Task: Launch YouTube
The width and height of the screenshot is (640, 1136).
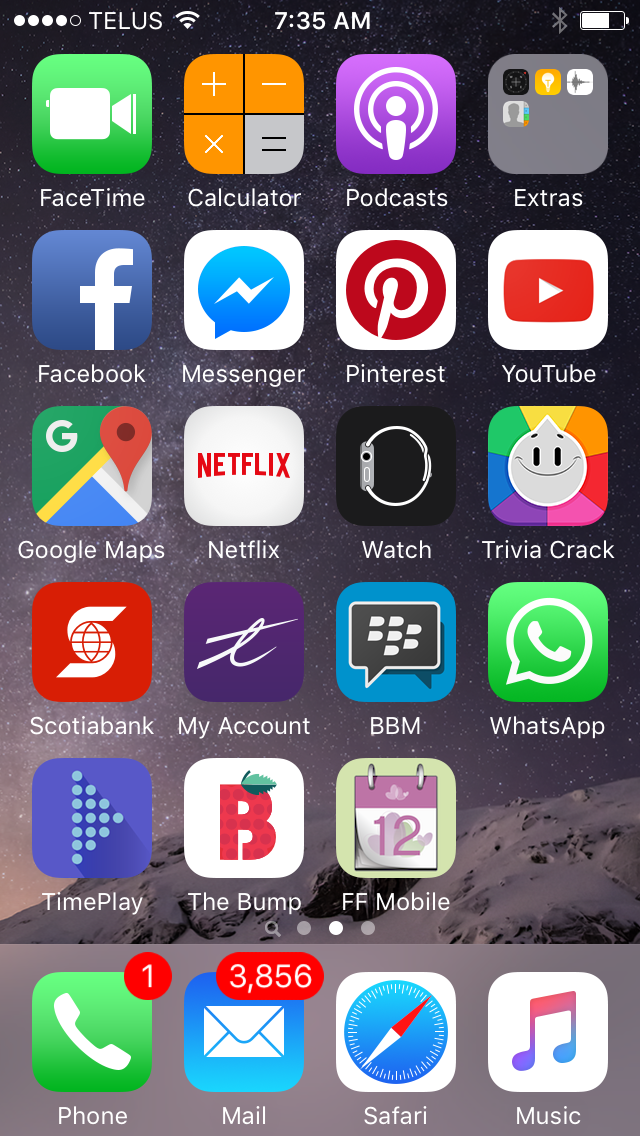Action: click(548, 290)
